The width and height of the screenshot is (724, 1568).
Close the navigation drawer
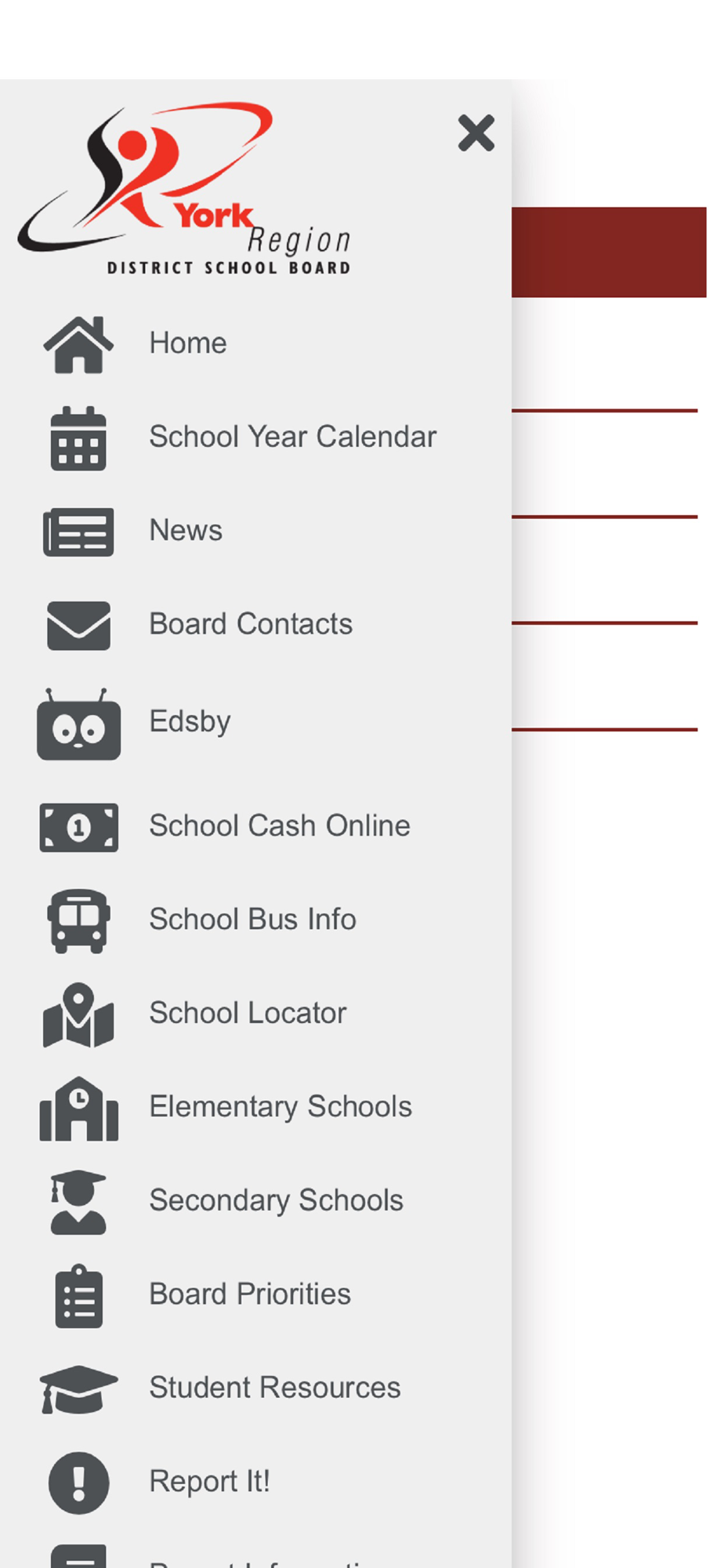pos(476,132)
